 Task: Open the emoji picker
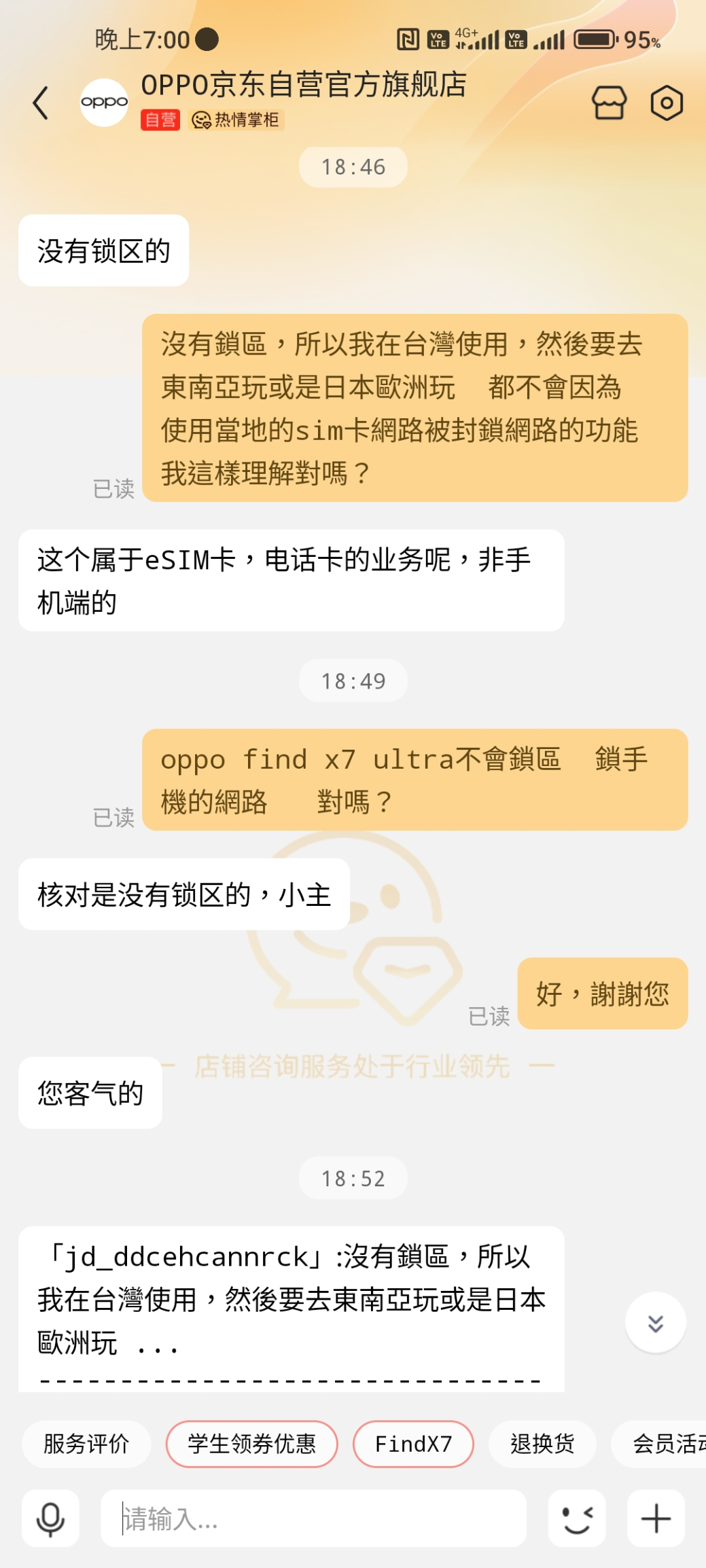coord(577,1518)
